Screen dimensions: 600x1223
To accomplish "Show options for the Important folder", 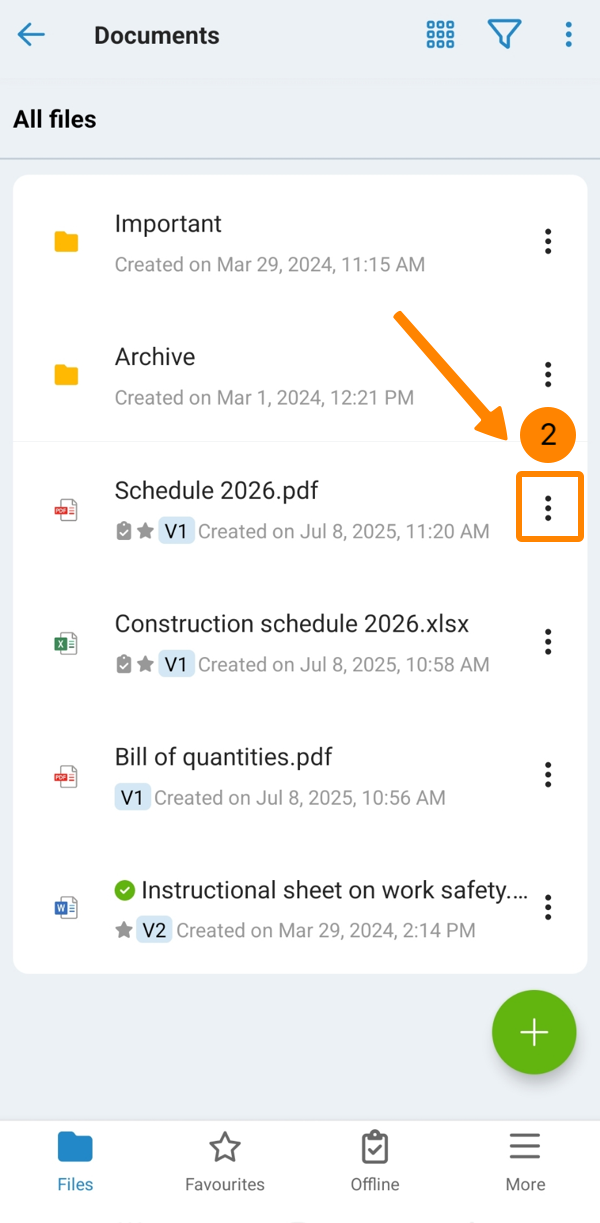I will click(x=548, y=241).
